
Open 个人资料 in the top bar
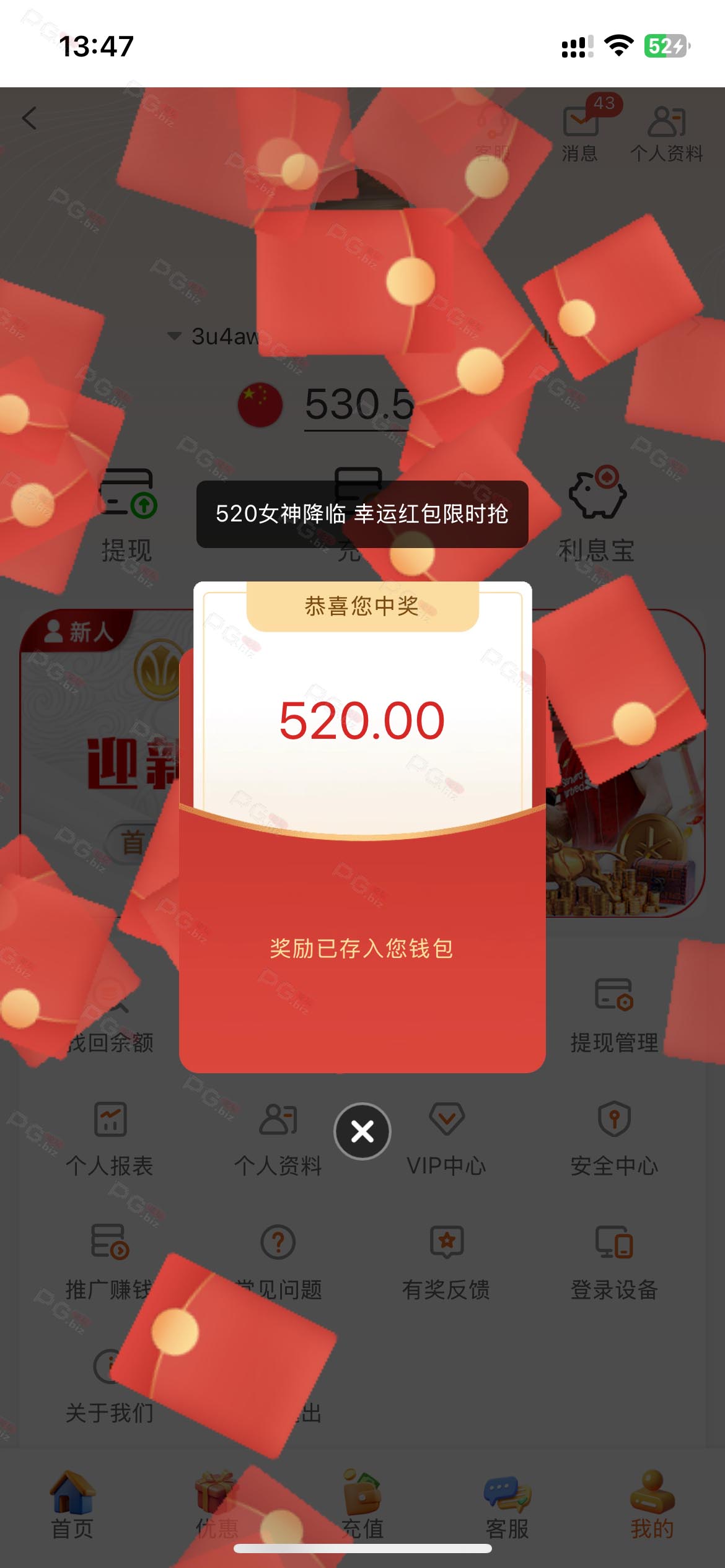pos(667,133)
